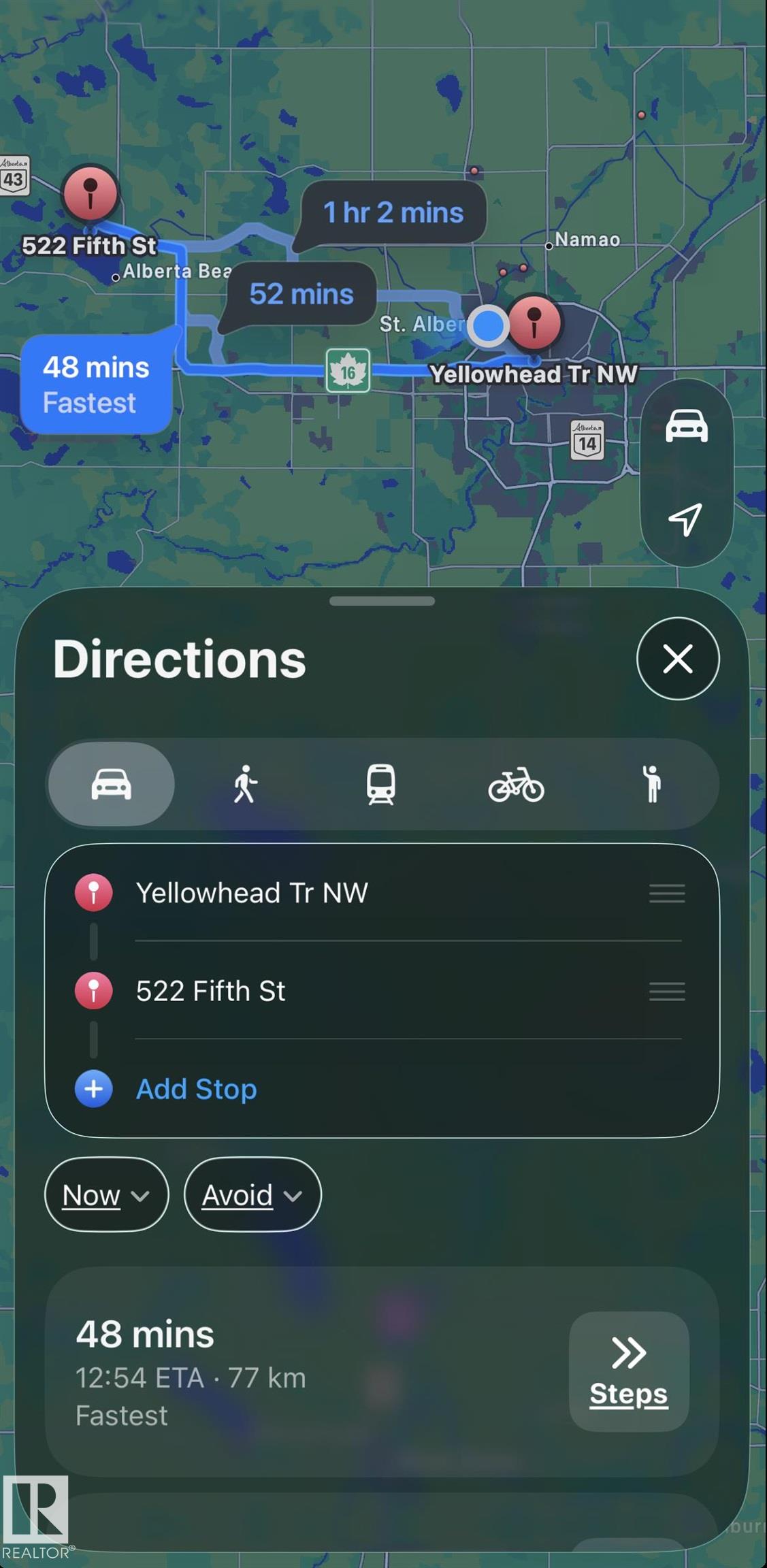Switch to cycling directions
The image size is (767, 1568).
516,784
